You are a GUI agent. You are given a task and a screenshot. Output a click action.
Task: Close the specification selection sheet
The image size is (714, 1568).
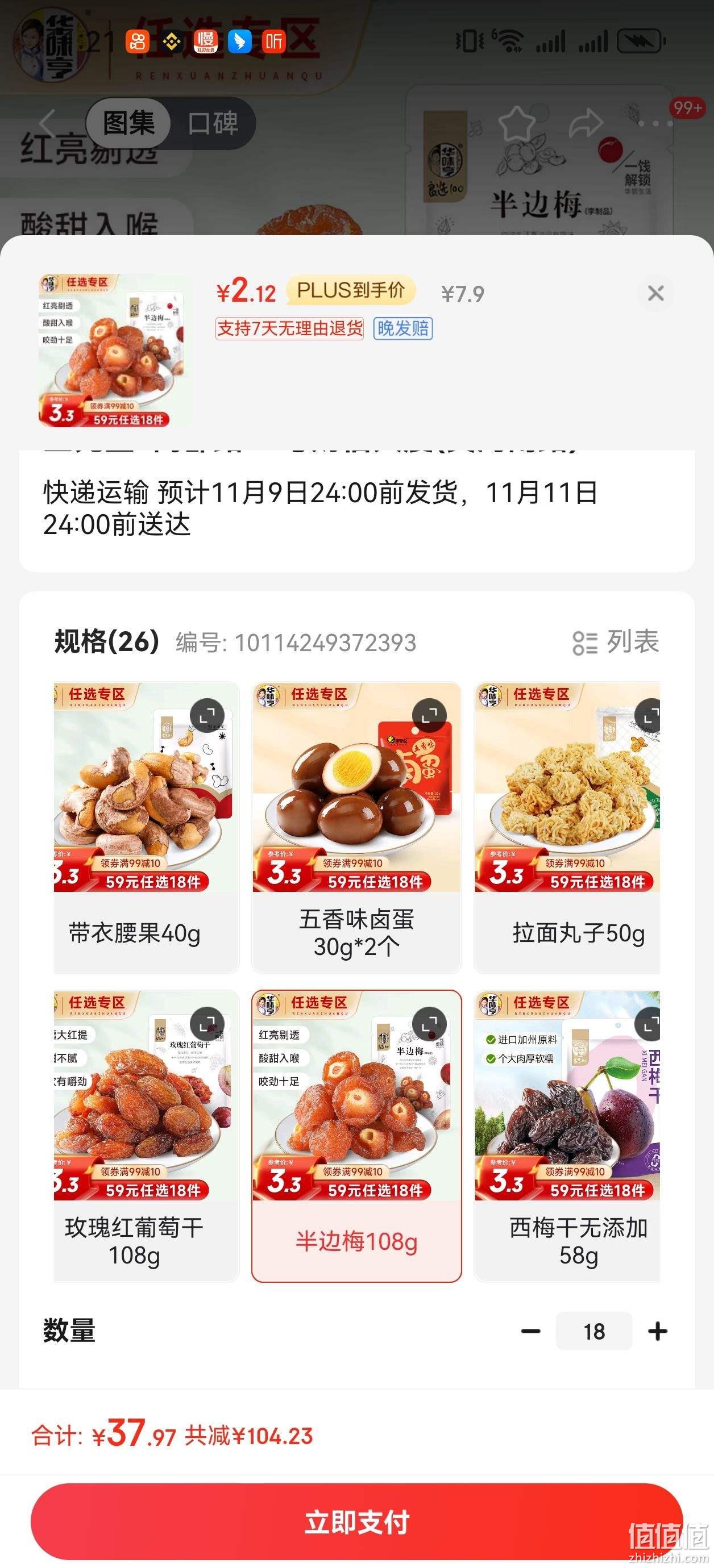pos(655,293)
